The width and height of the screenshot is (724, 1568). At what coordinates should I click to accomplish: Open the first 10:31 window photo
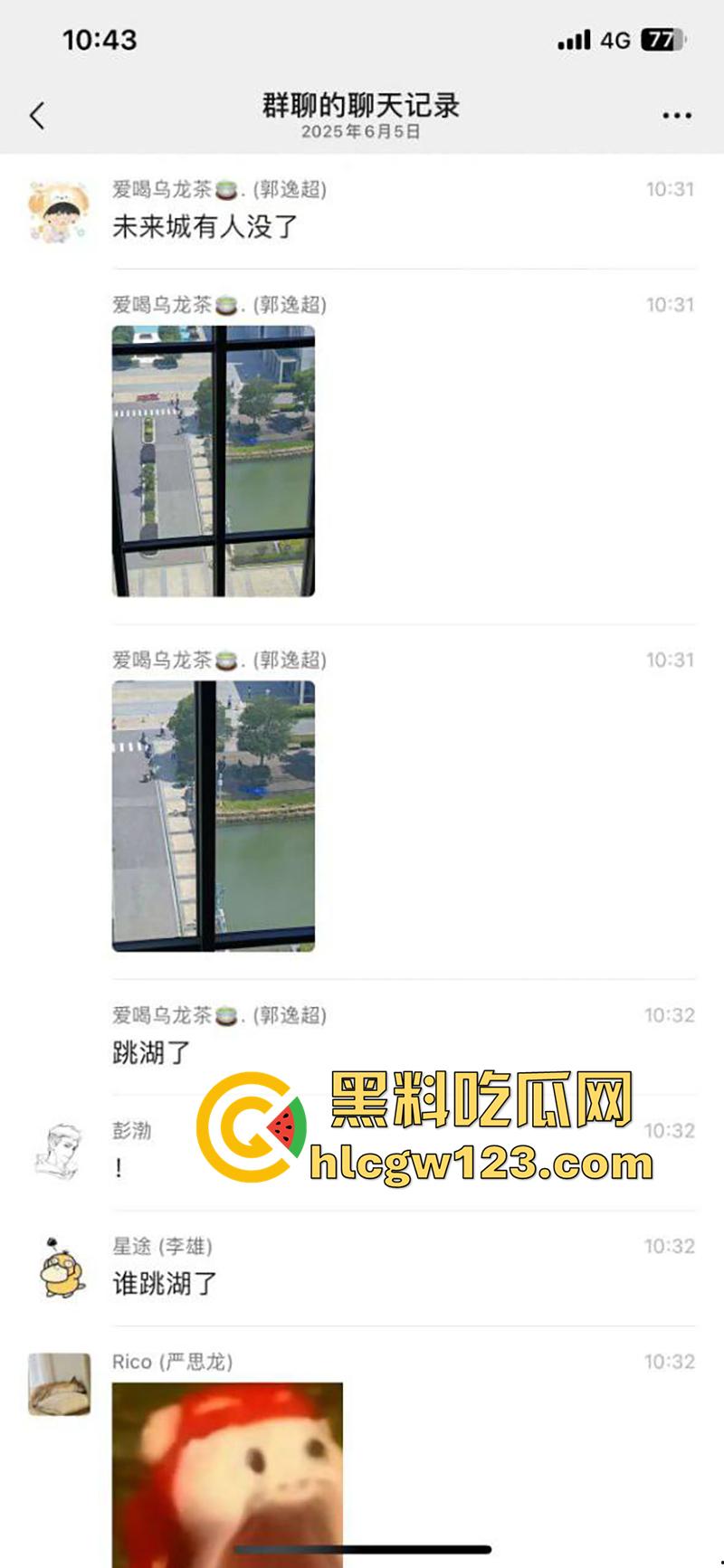[213, 461]
